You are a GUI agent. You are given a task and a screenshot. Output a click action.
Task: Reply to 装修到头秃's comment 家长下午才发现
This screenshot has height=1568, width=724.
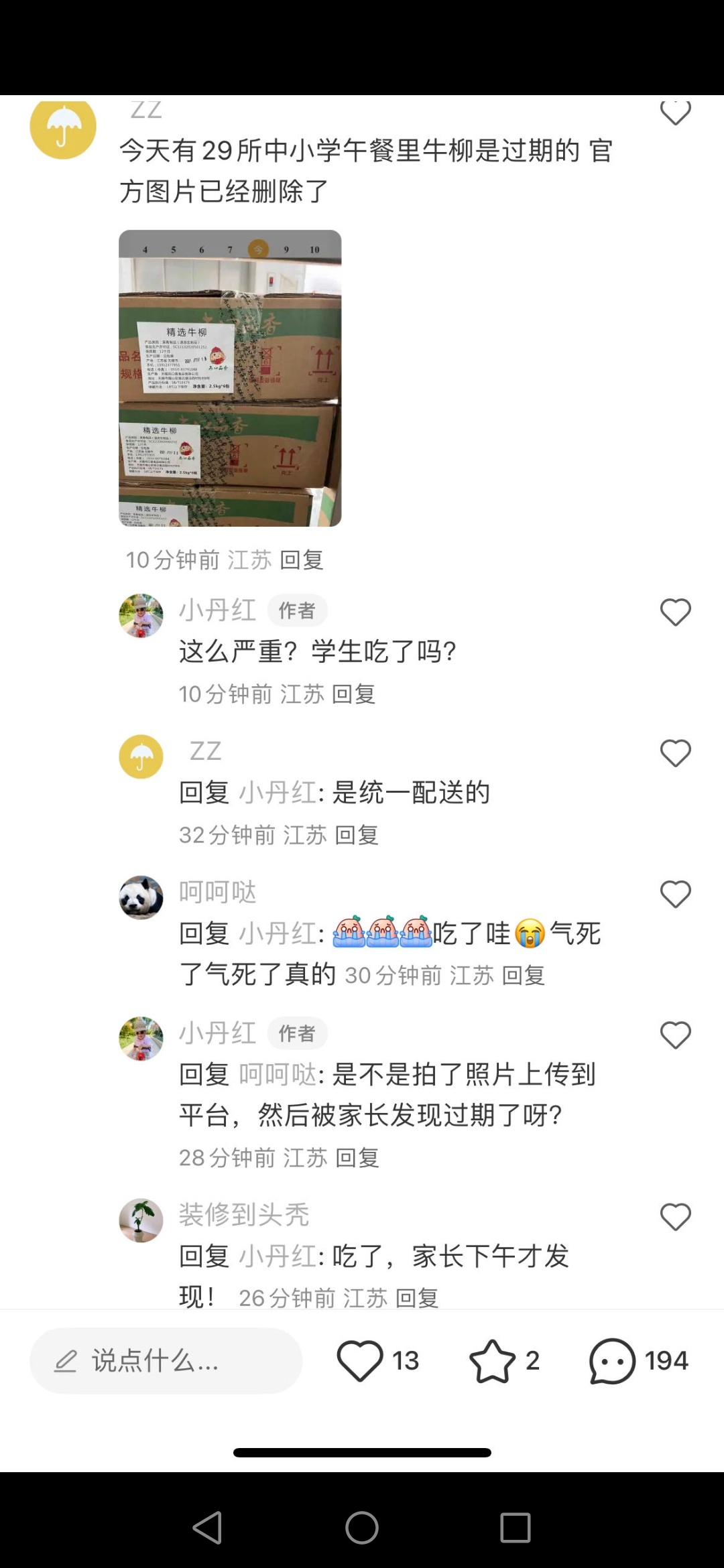pyautogui.click(x=416, y=1298)
